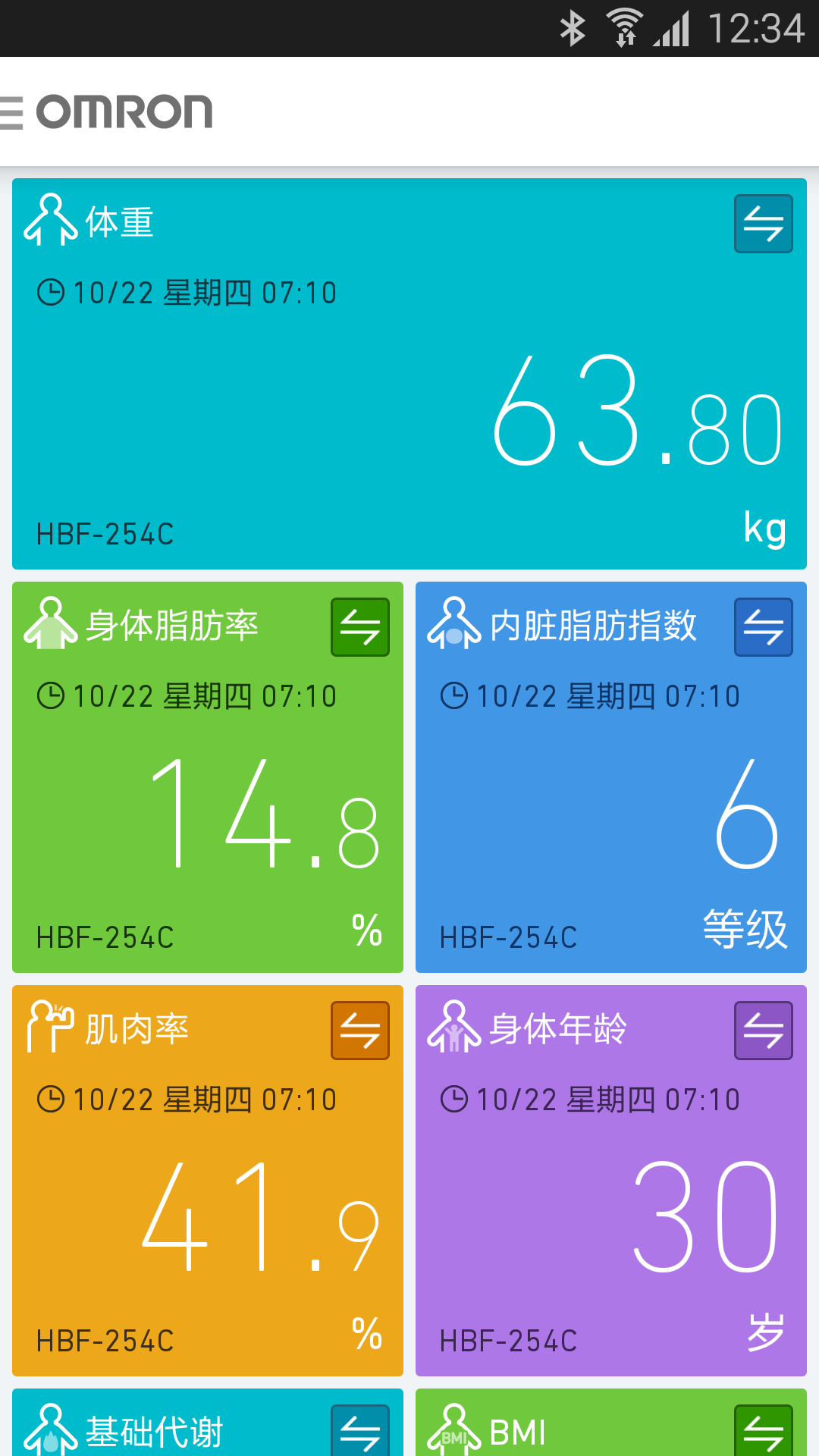Tap the swap icon on BMI card
Screen dimensions: 819x1456
763,1431
